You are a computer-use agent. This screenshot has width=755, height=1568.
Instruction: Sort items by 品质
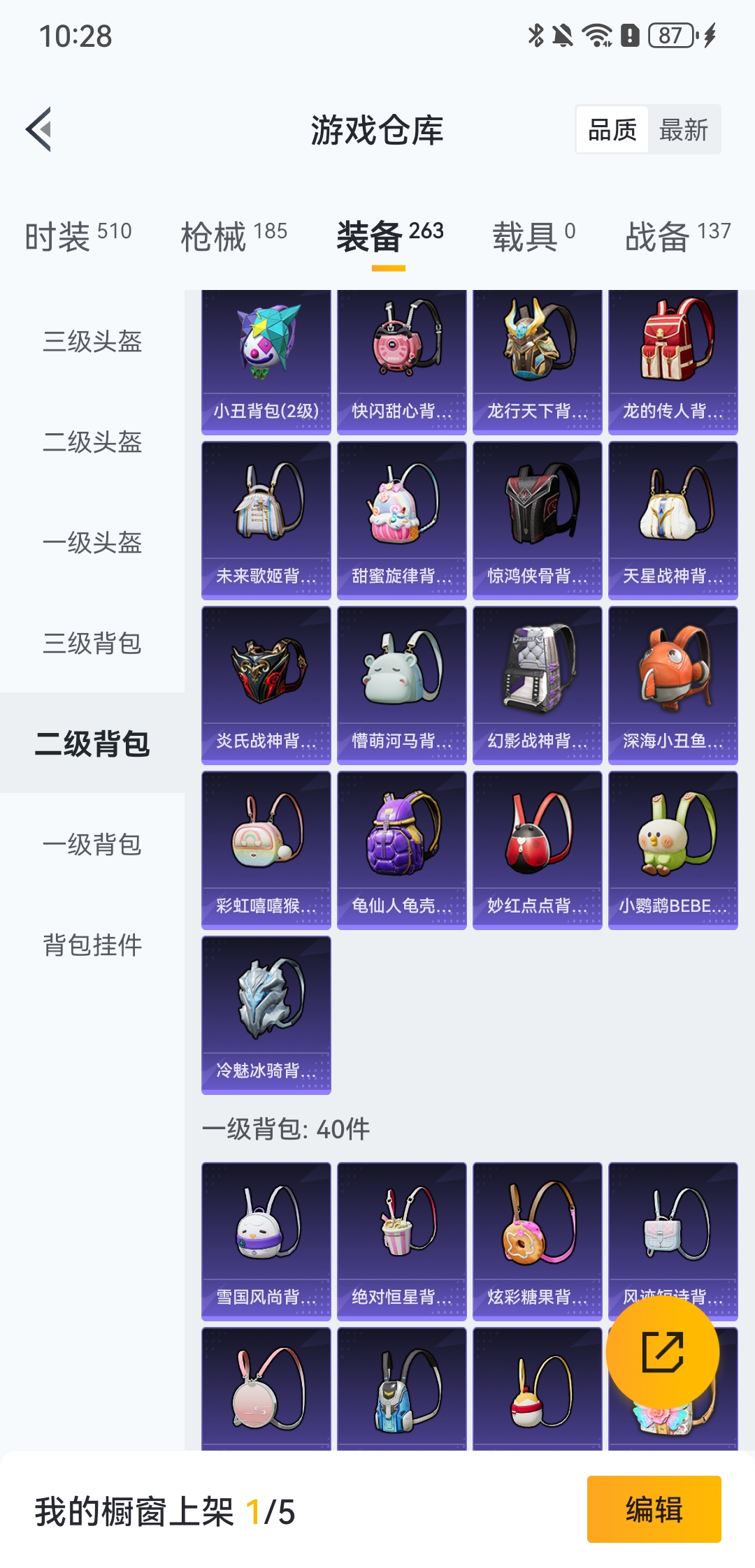tap(612, 130)
